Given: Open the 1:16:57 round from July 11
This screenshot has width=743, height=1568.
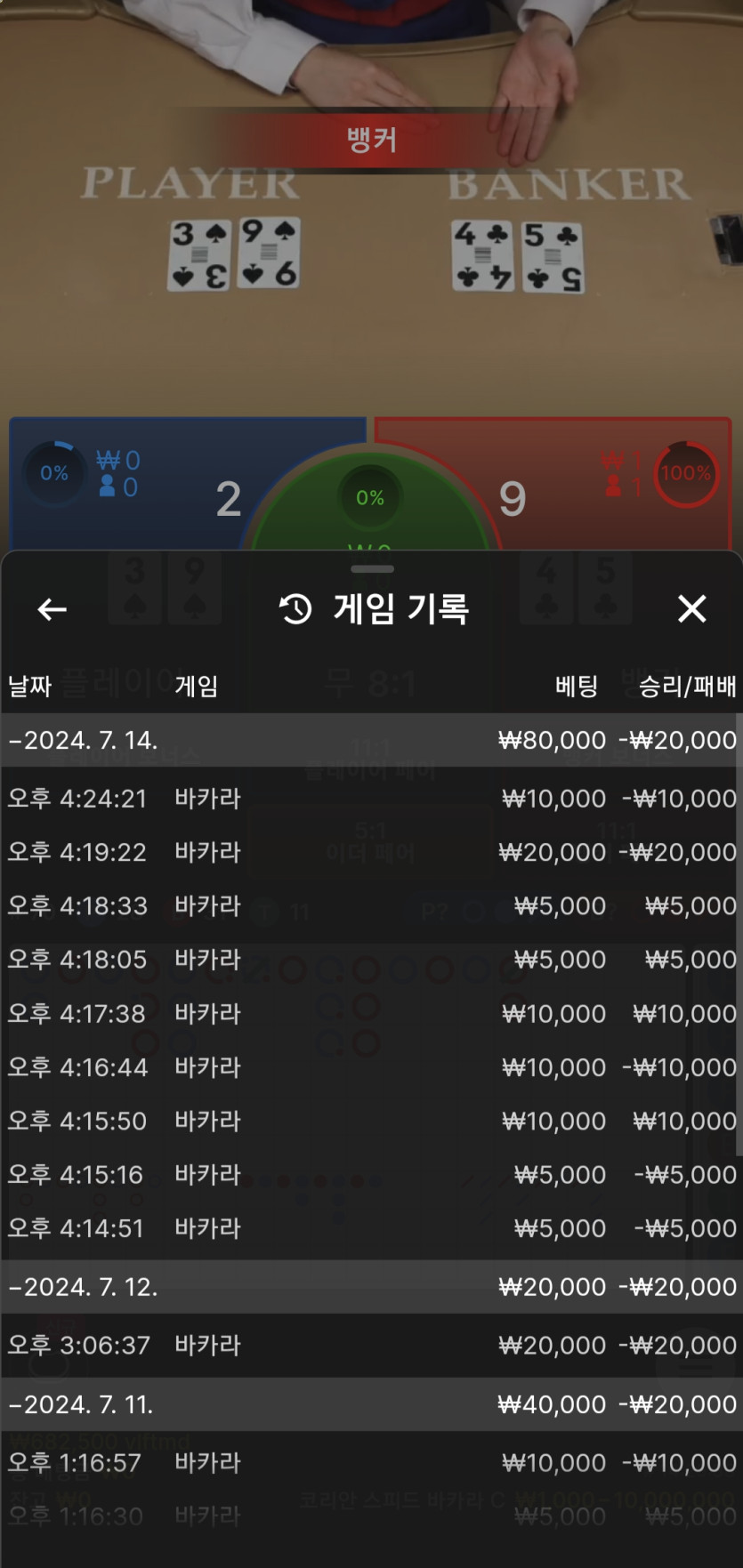Looking at the screenshot, I should (x=371, y=1462).
